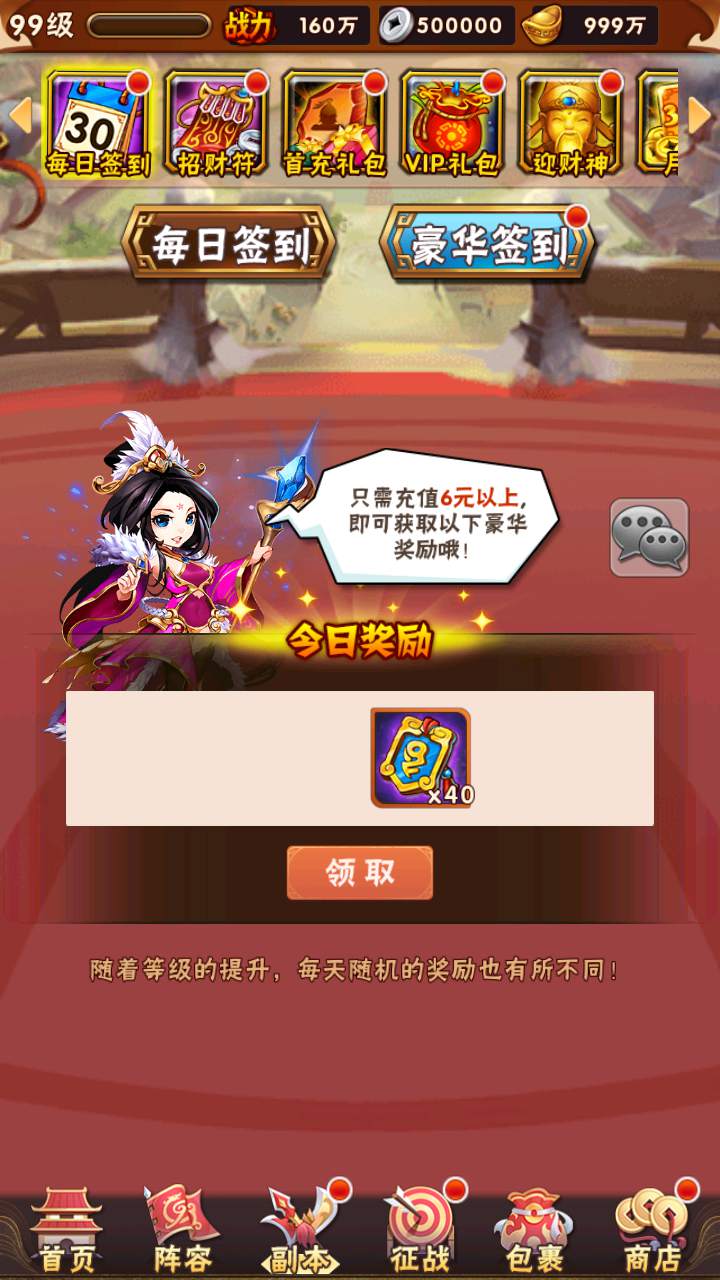The image size is (720, 1280).
Task: Tap the right arrow of the event carousel
Action: click(700, 115)
